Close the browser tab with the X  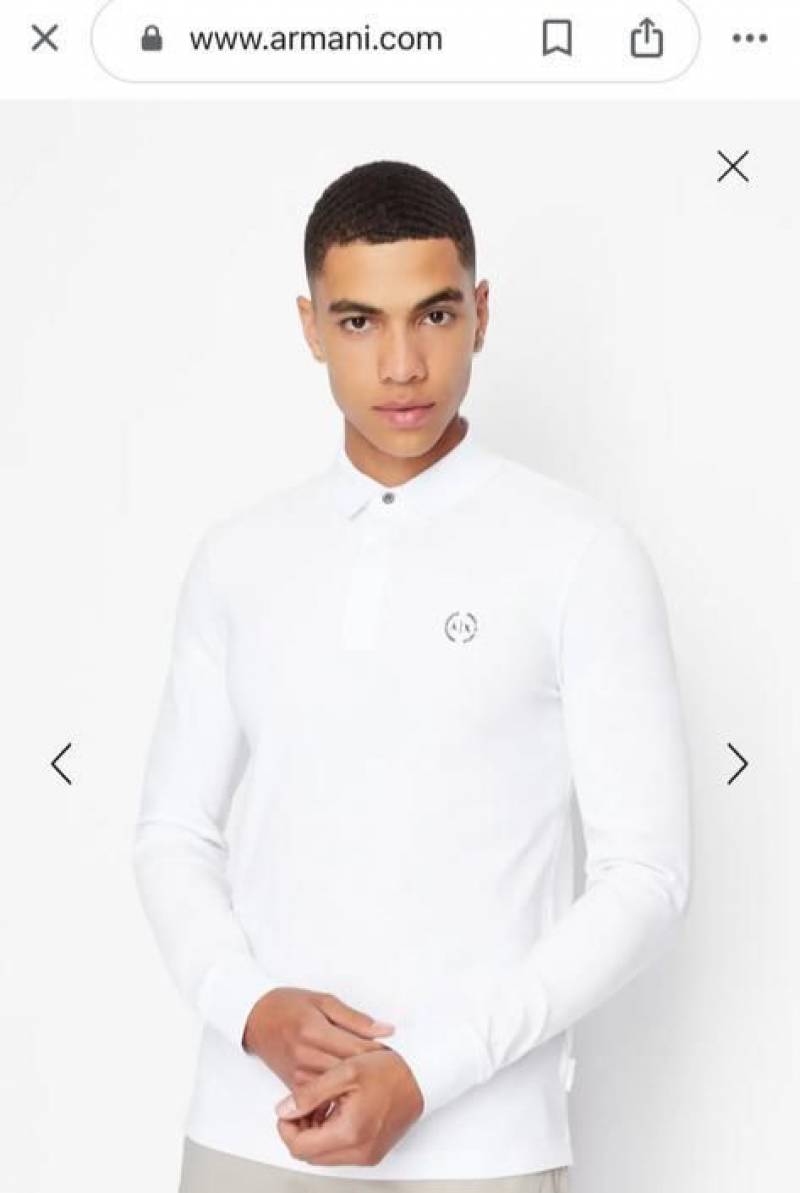coord(45,39)
